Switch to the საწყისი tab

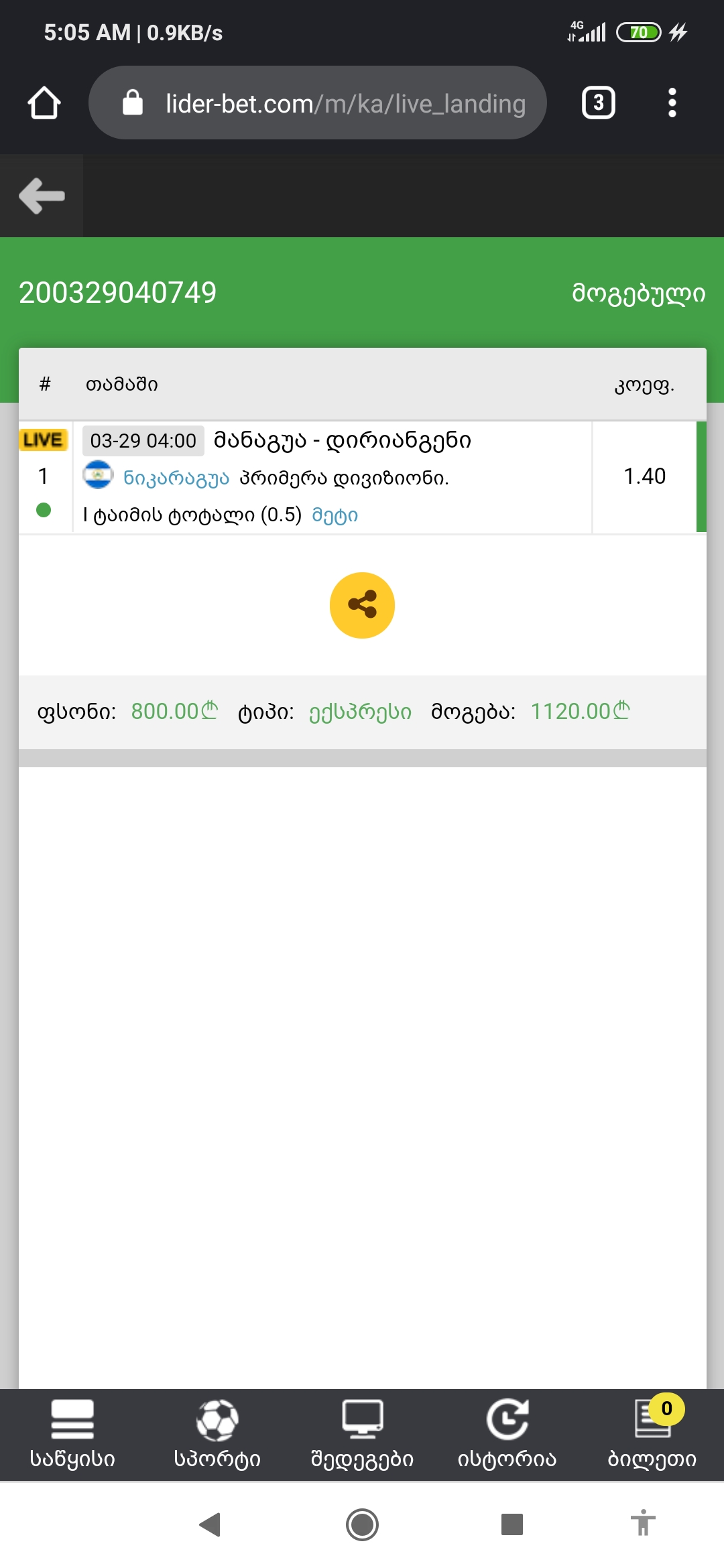(72, 1434)
